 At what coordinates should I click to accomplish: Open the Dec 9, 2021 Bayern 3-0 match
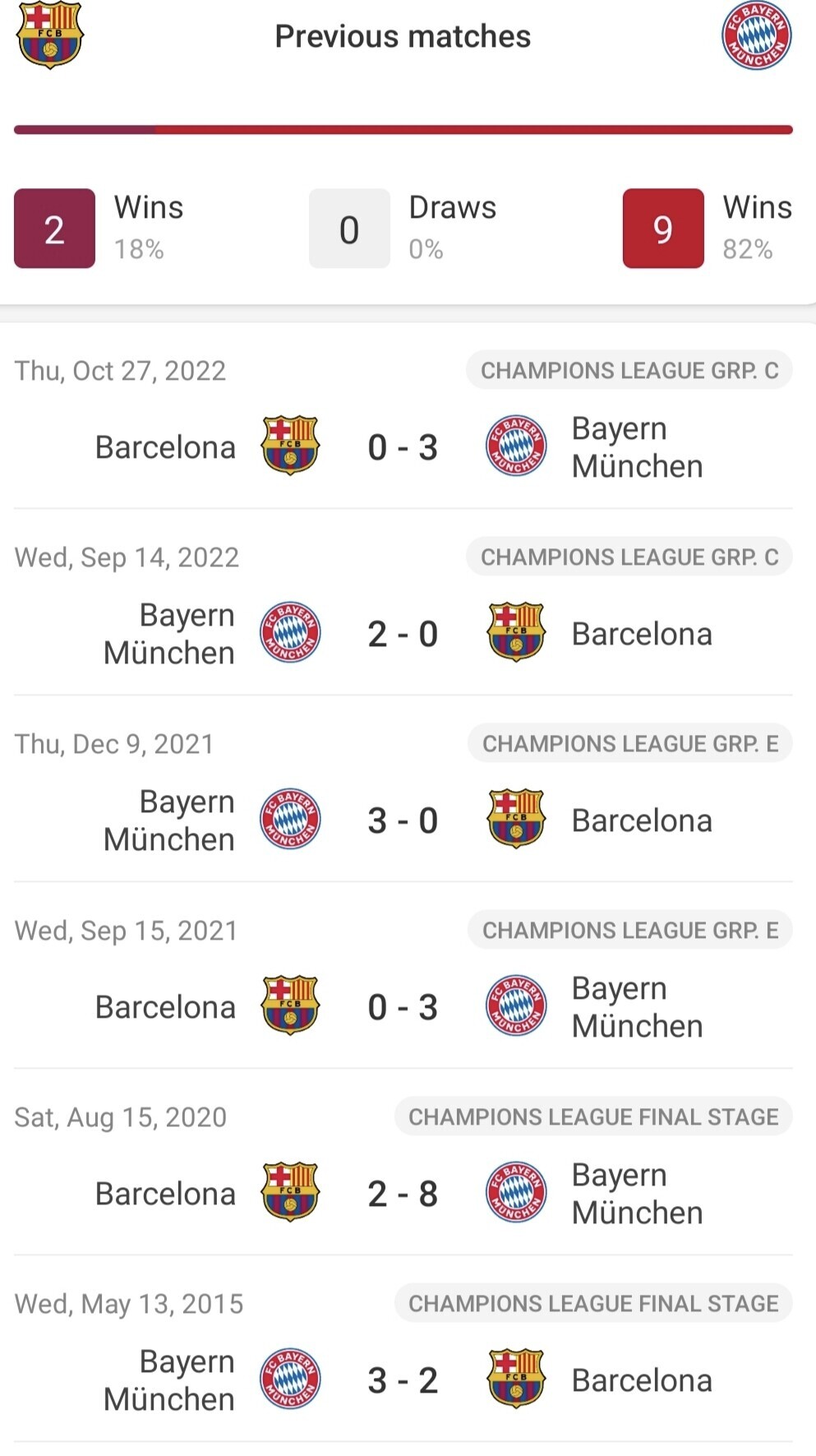[403, 789]
